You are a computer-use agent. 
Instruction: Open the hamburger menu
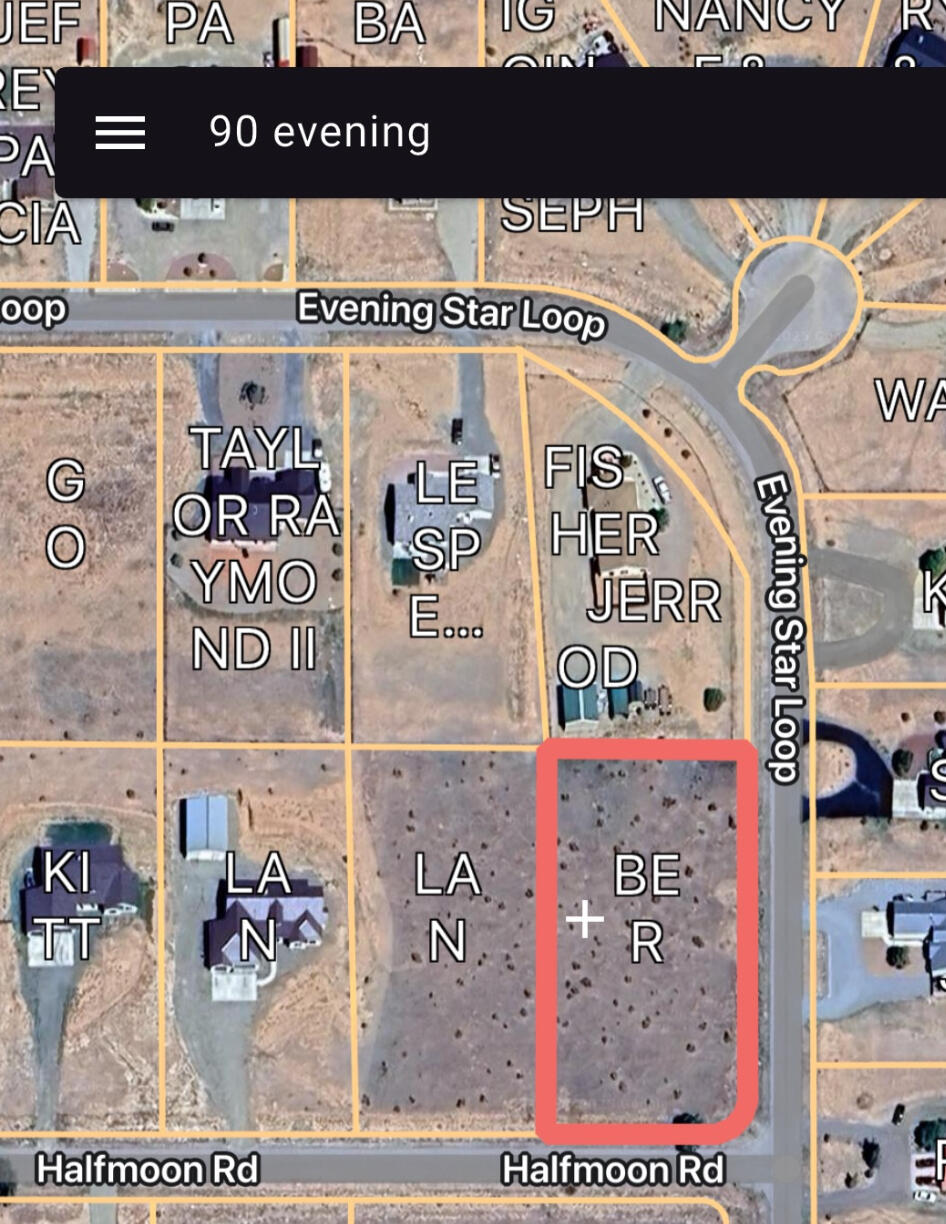point(120,132)
